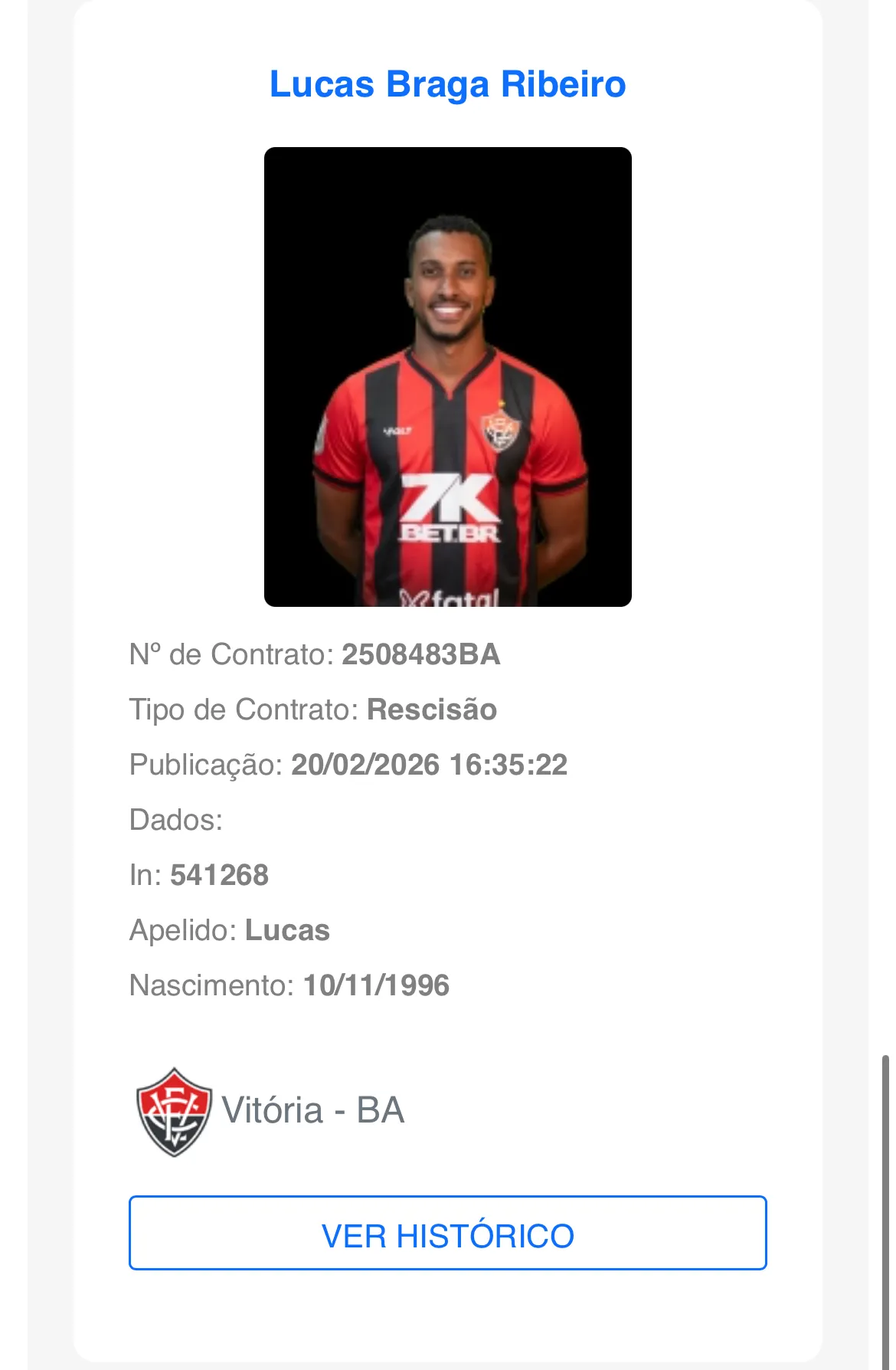Select the Nascimento field label

coord(212,985)
